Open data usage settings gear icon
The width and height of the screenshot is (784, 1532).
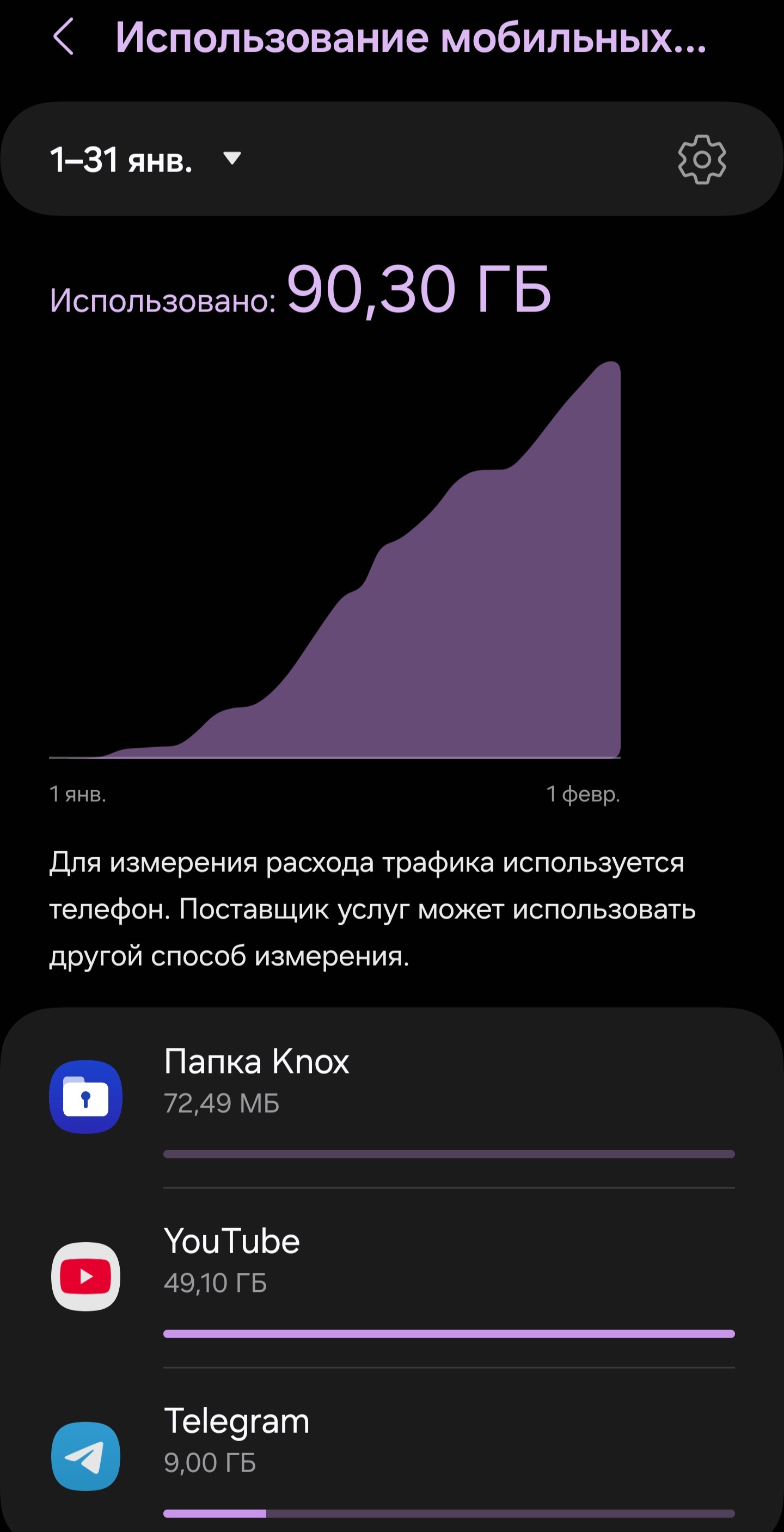(702, 160)
